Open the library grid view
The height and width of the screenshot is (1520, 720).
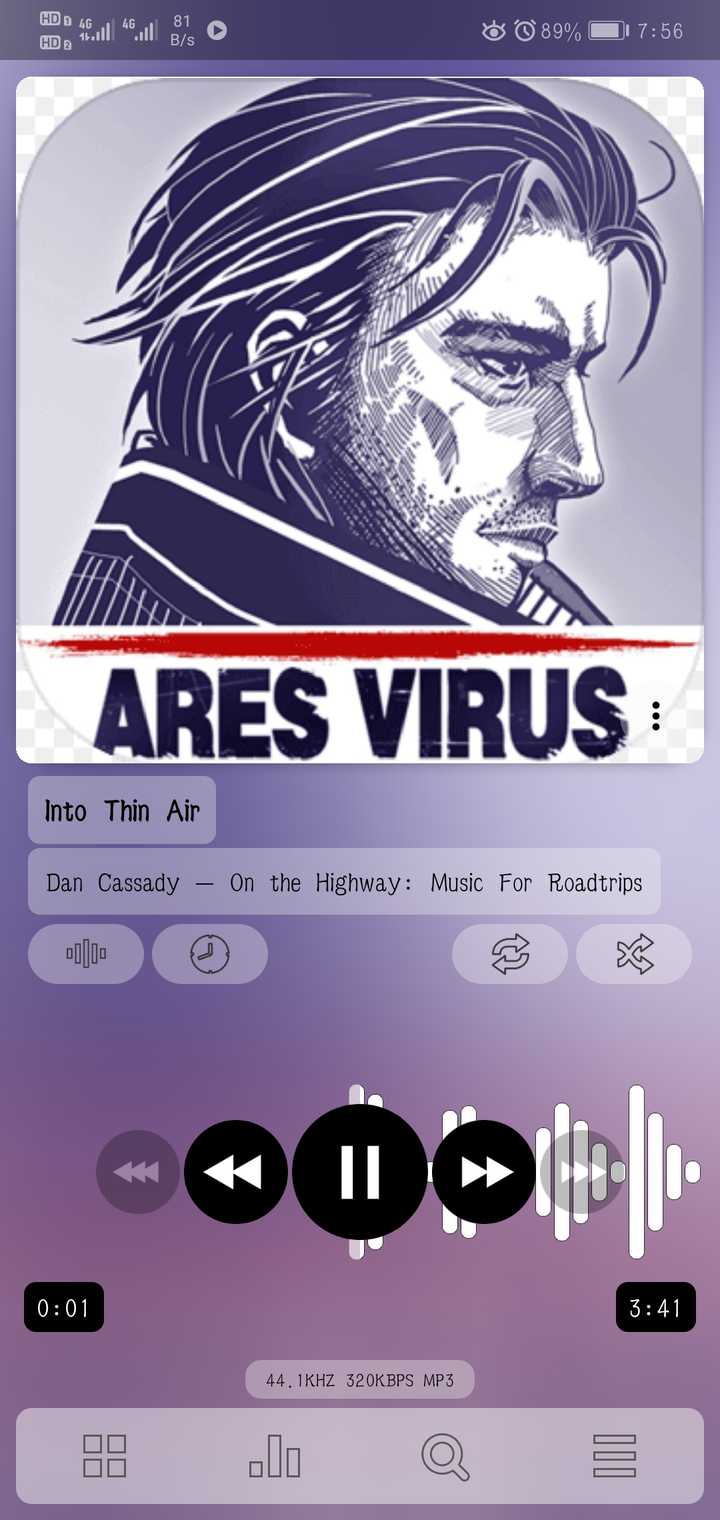tap(105, 1456)
